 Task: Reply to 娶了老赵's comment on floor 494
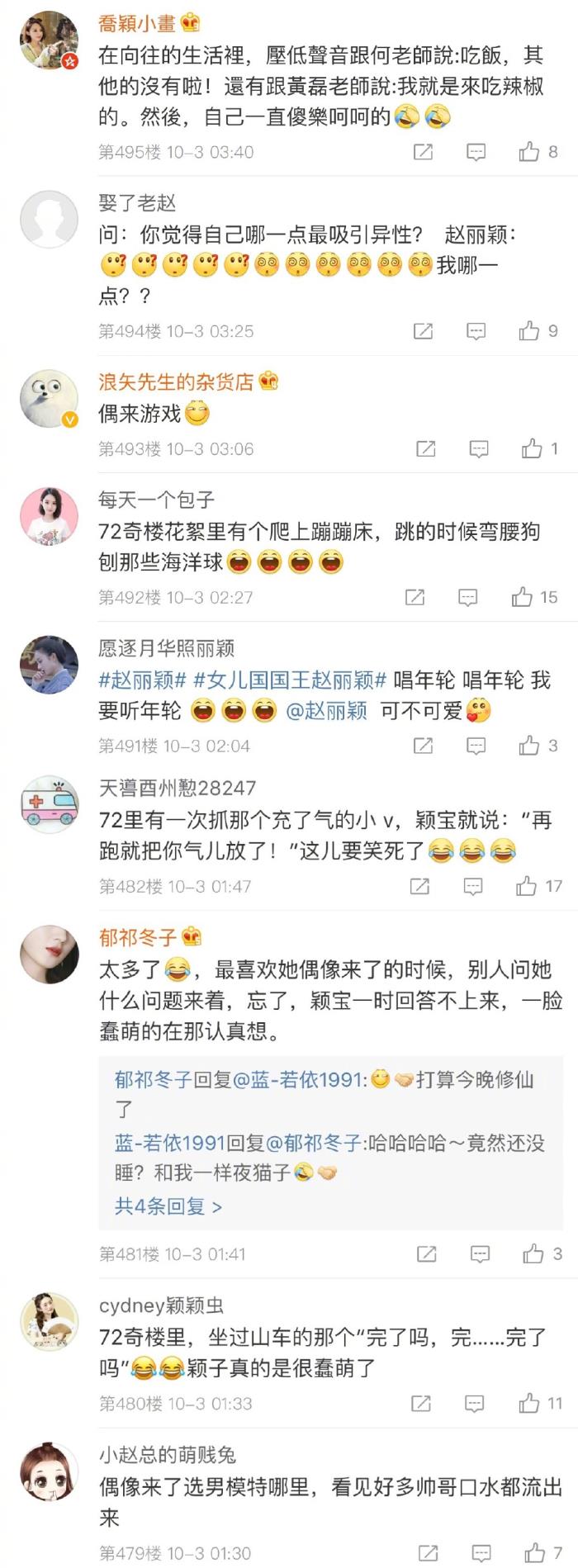tap(476, 331)
